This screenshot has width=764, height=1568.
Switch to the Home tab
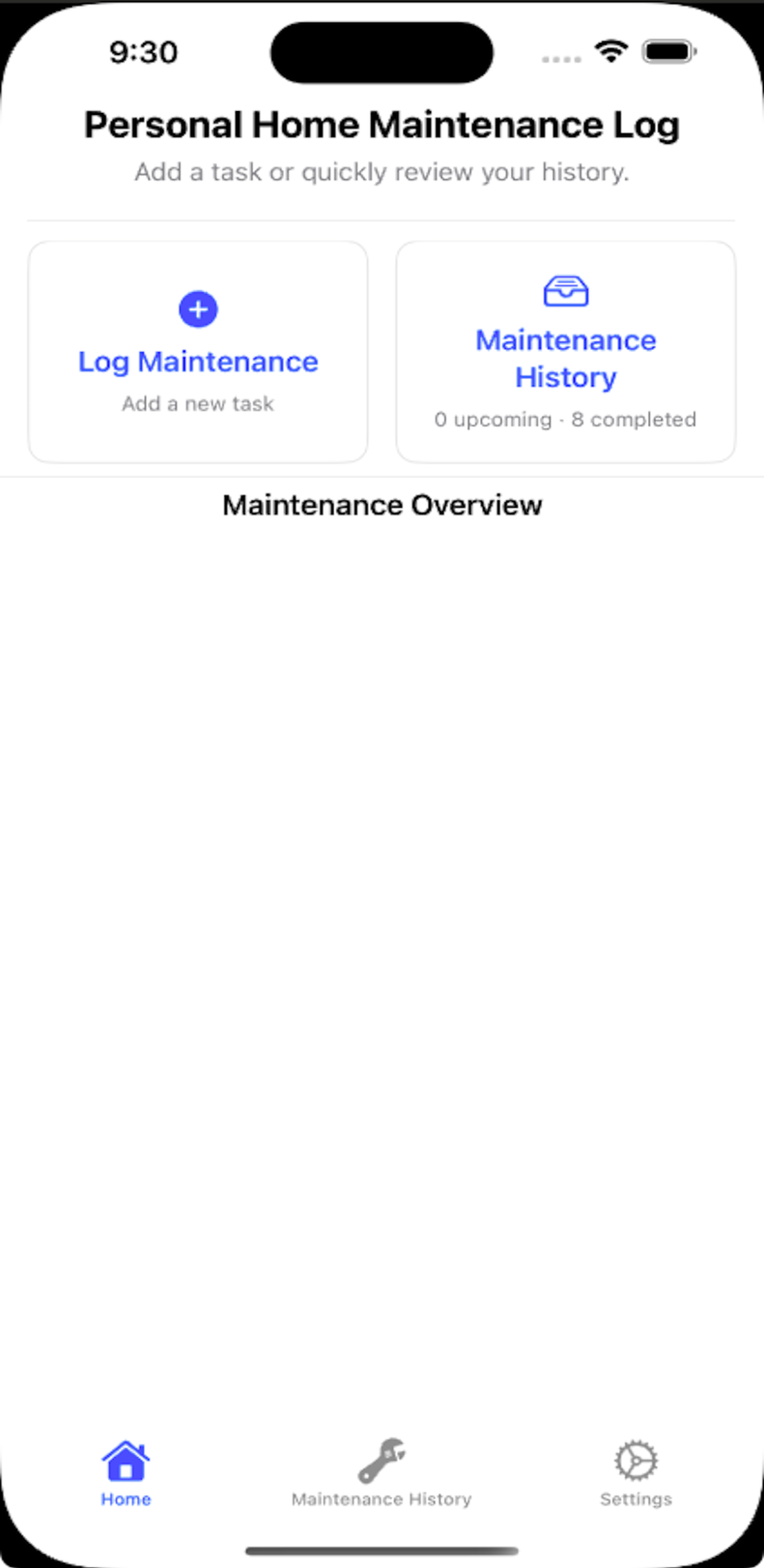point(126,1473)
